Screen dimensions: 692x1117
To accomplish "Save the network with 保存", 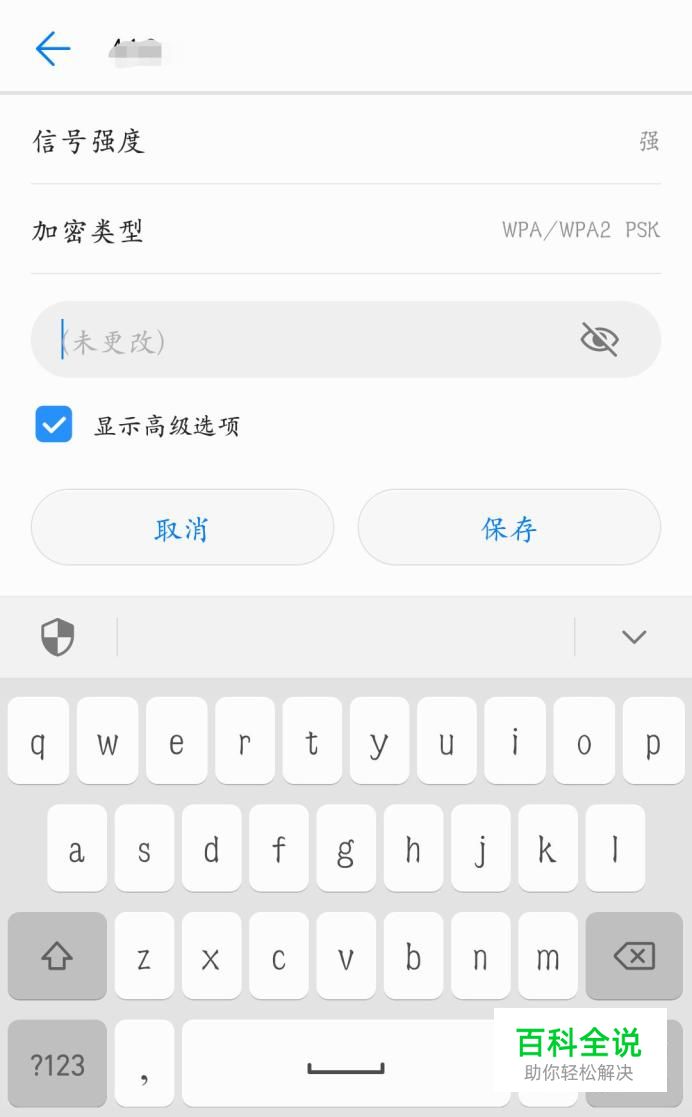I will click(x=509, y=528).
